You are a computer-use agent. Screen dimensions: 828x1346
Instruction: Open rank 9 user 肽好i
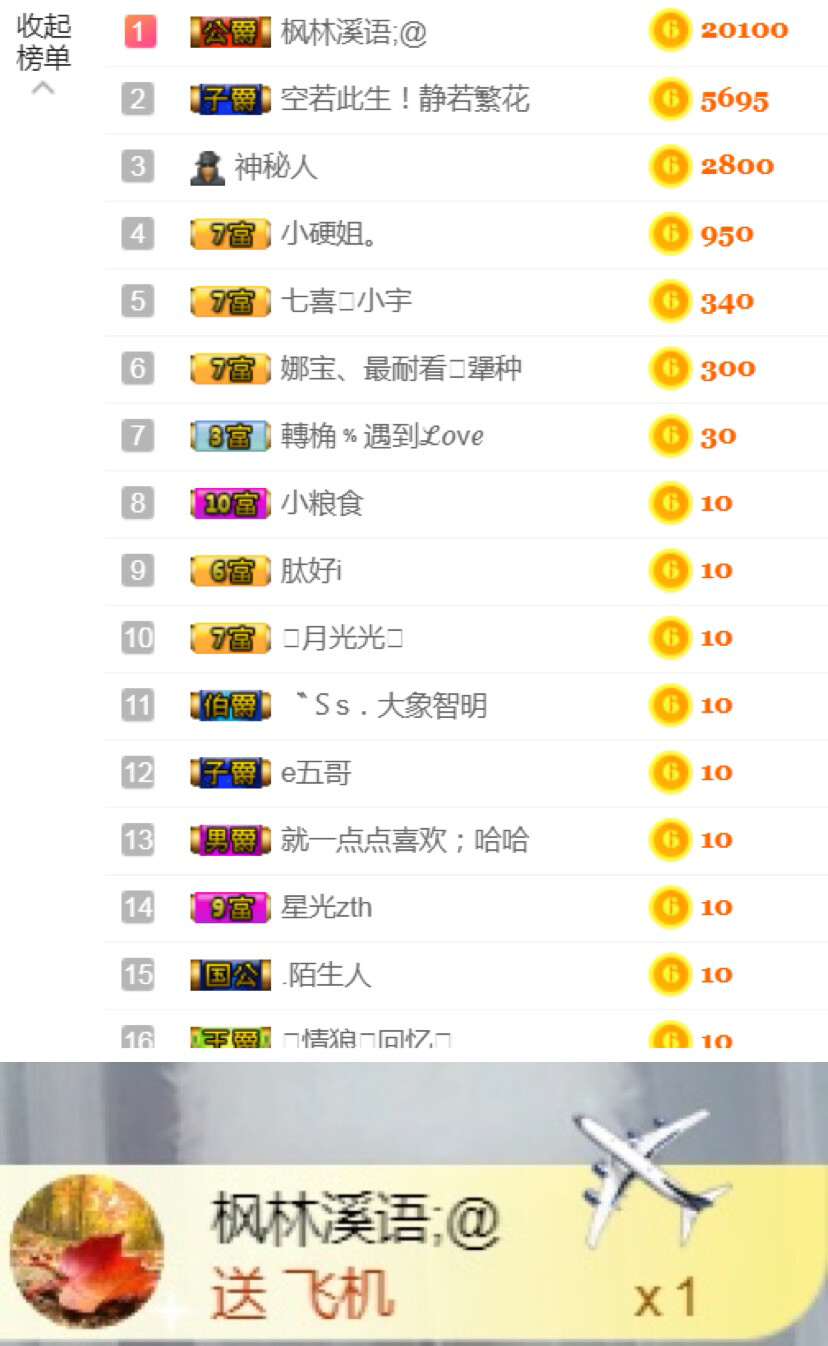coord(311,571)
